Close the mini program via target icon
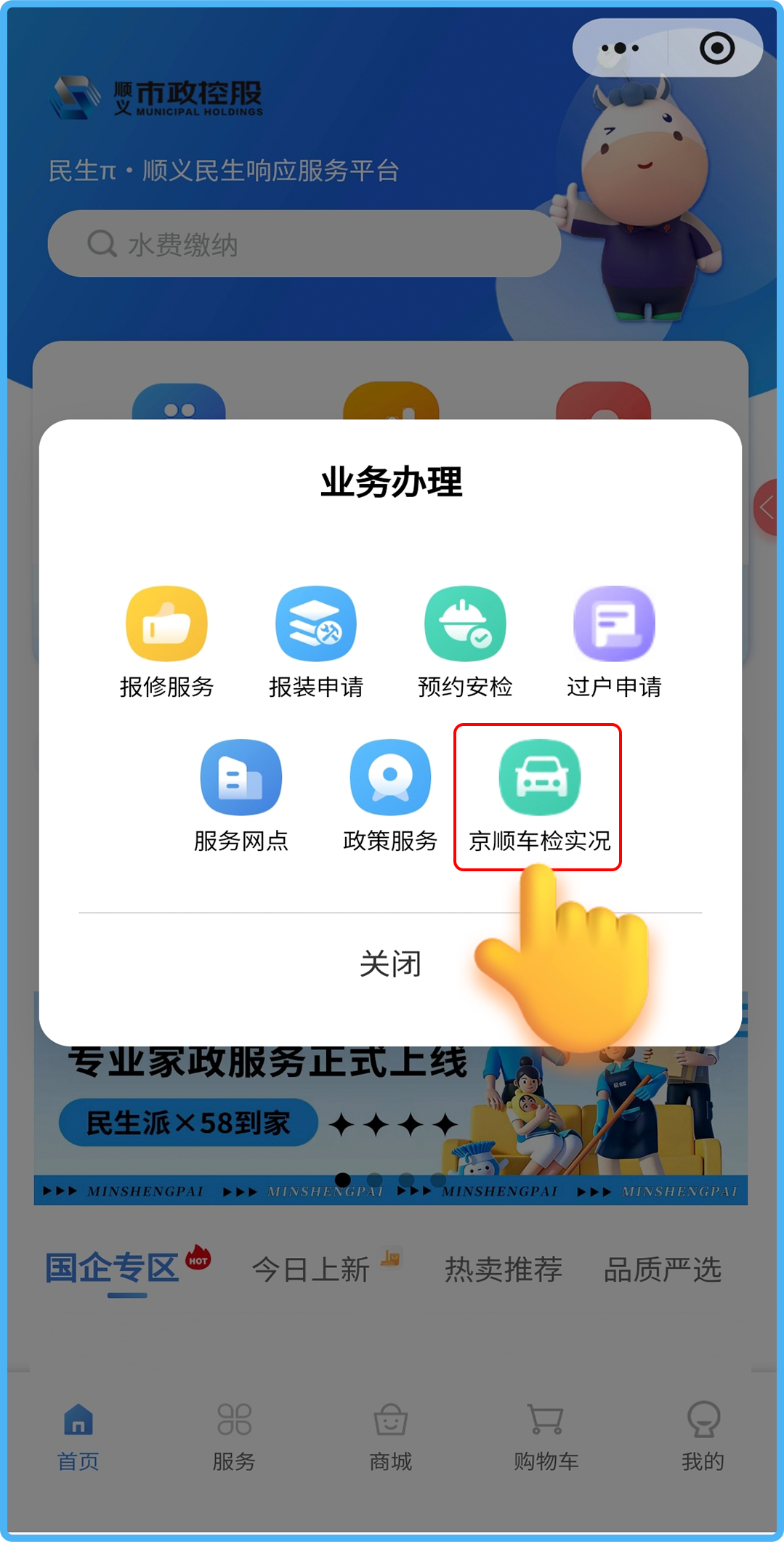 coord(716,48)
